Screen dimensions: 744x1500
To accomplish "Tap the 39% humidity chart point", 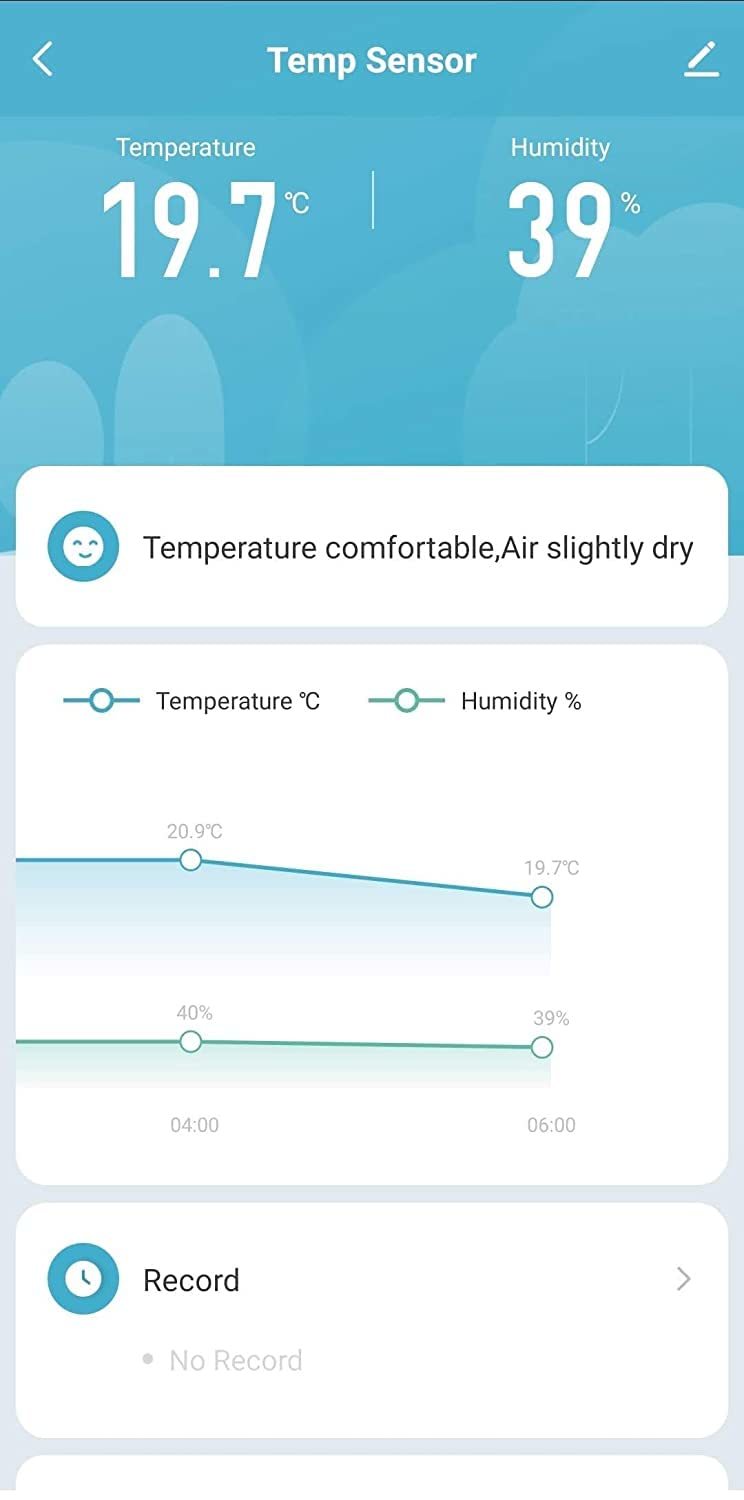I will tap(542, 1047).
